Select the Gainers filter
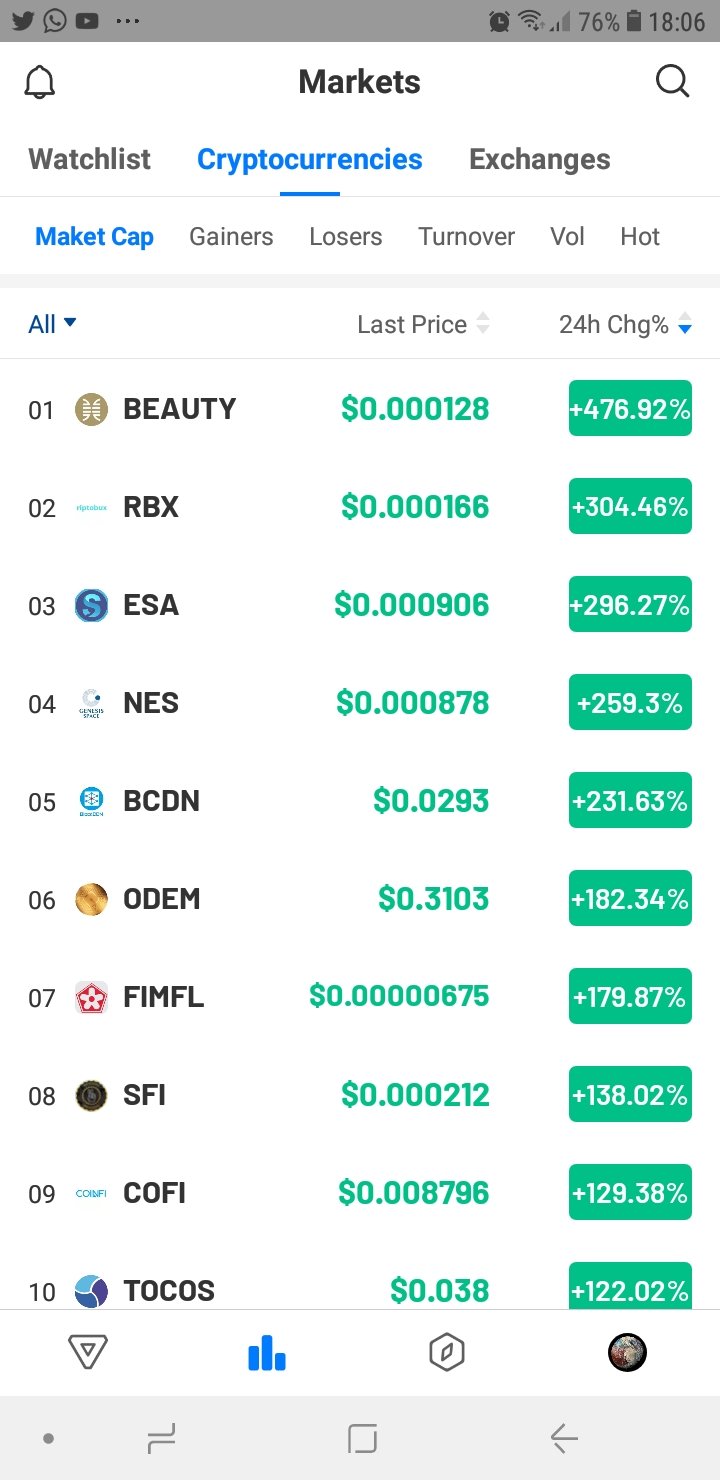720x1480 pixels. tap(231, 236)
